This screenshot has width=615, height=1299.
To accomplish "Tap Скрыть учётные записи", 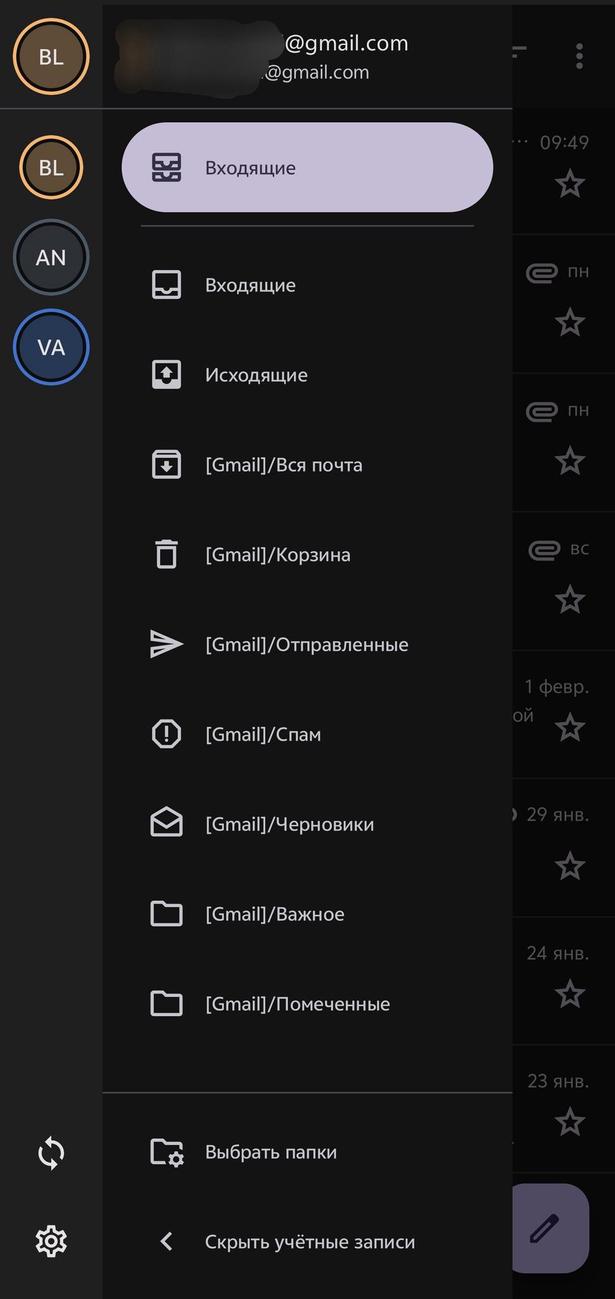I will tap(307, 1242).
